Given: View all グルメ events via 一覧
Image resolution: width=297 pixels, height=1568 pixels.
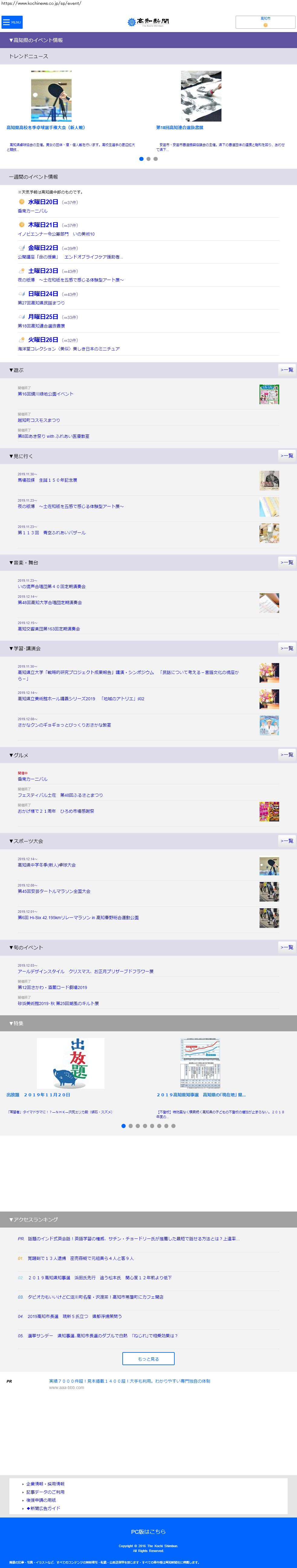Looking at the screenshot, I should (287, 755).
